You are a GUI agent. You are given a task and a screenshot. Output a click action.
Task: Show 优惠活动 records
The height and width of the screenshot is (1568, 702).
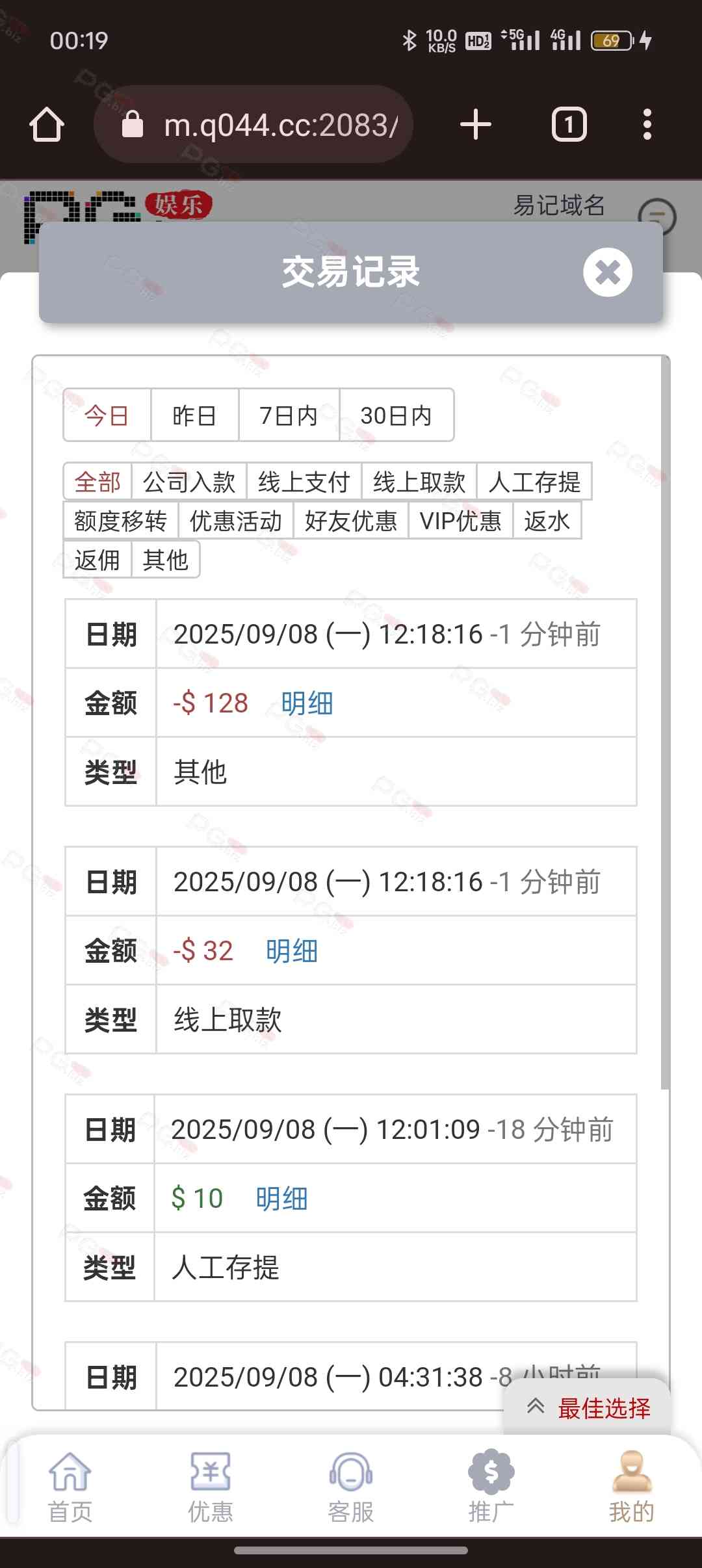coord(235,521)
